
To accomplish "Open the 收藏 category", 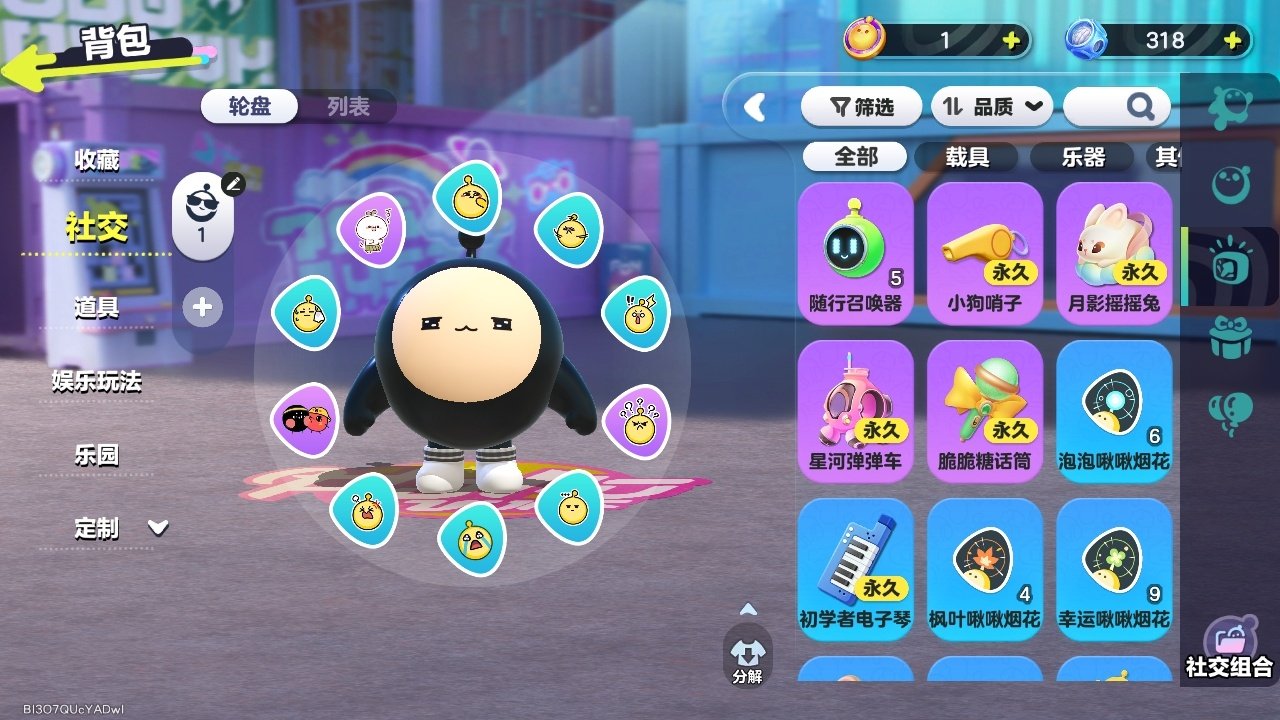I will pos(96,160).
